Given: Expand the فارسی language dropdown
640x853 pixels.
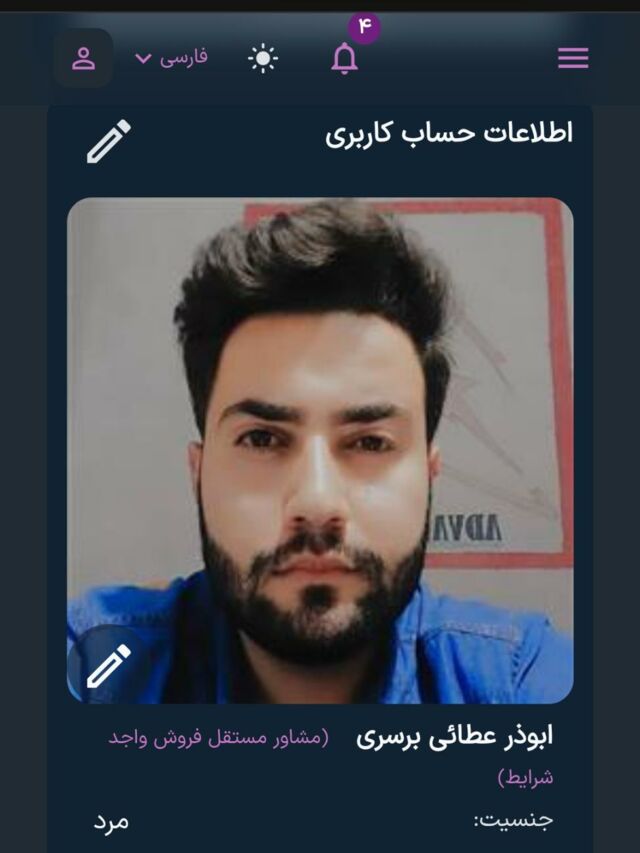Looking at the screenshot, I should pos(171,57).
